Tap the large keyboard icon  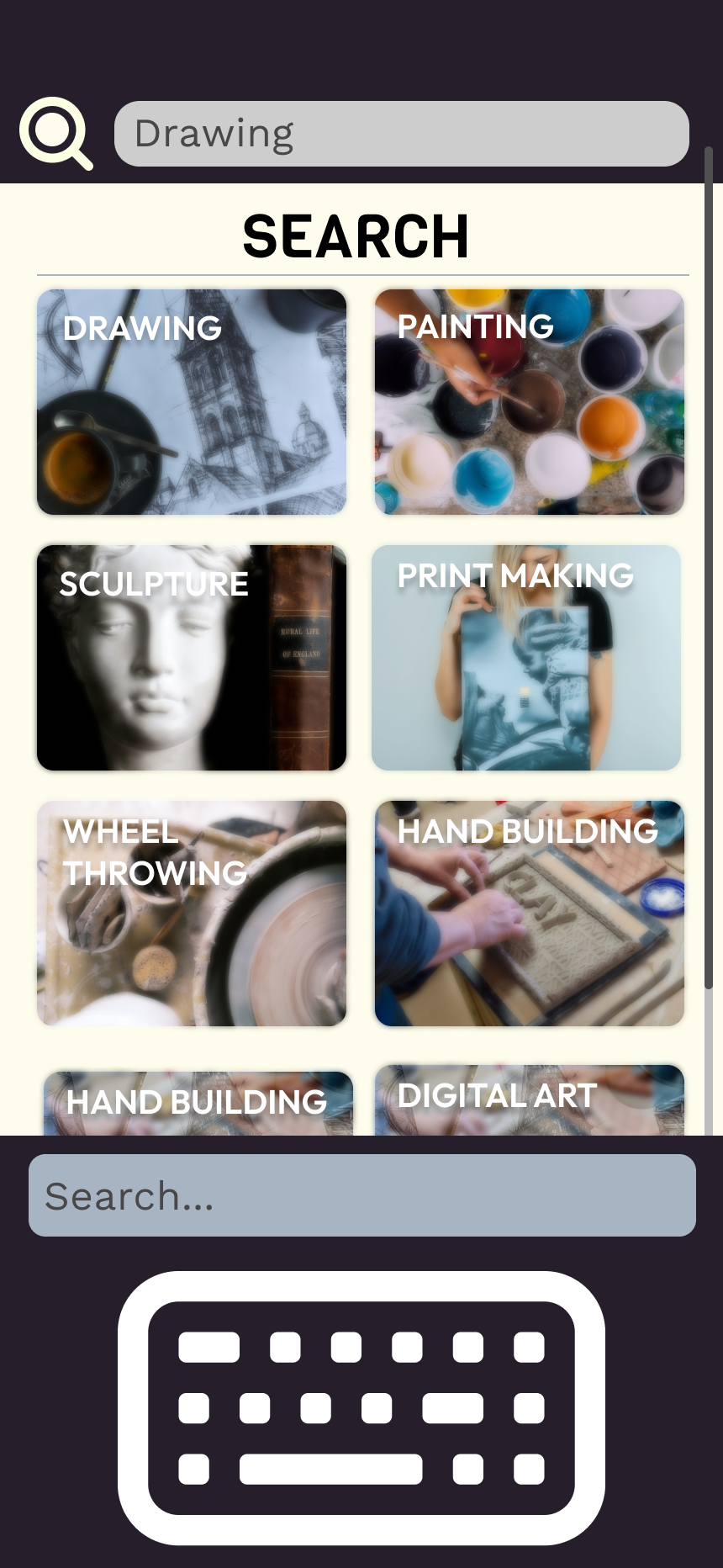(x=361, y=1408)
